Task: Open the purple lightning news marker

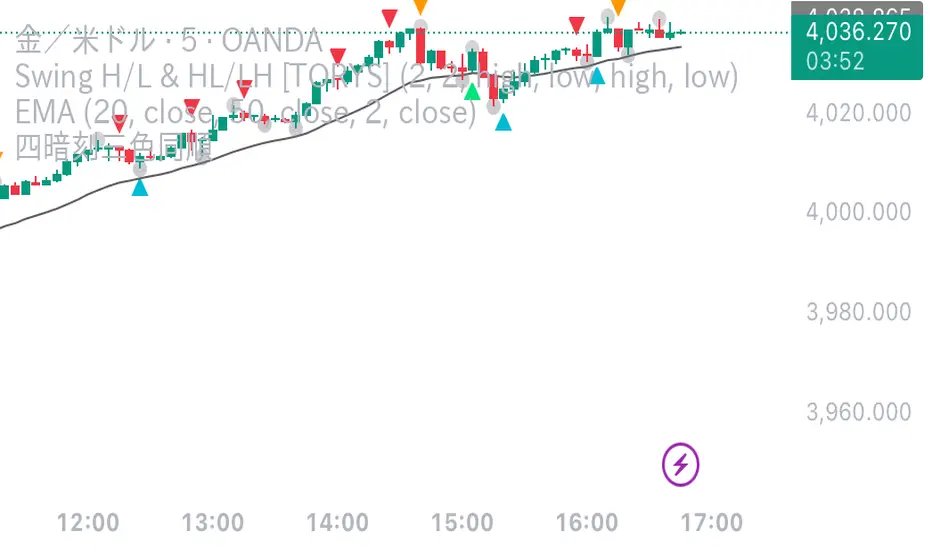Action: point(681,465)
